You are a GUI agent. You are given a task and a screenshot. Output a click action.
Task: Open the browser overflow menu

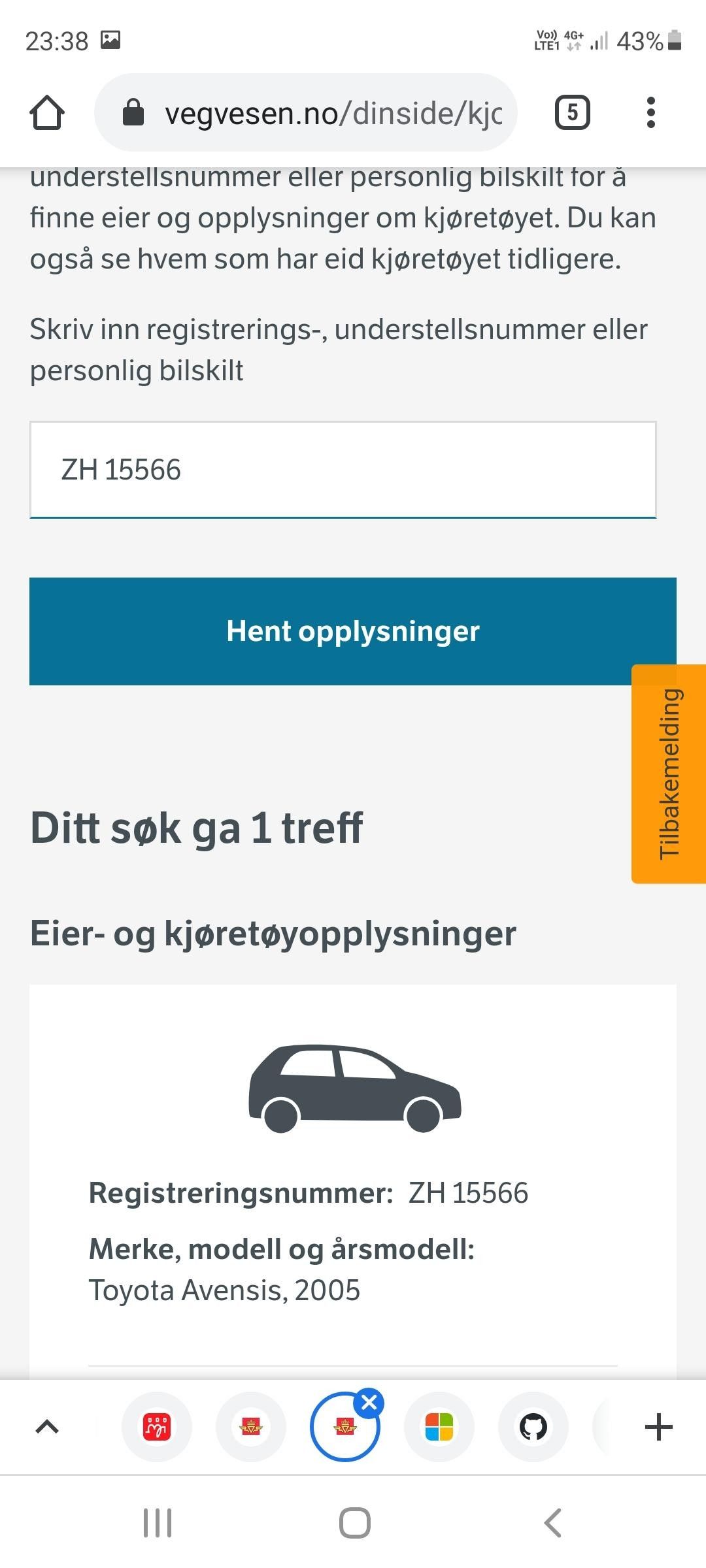650,113
